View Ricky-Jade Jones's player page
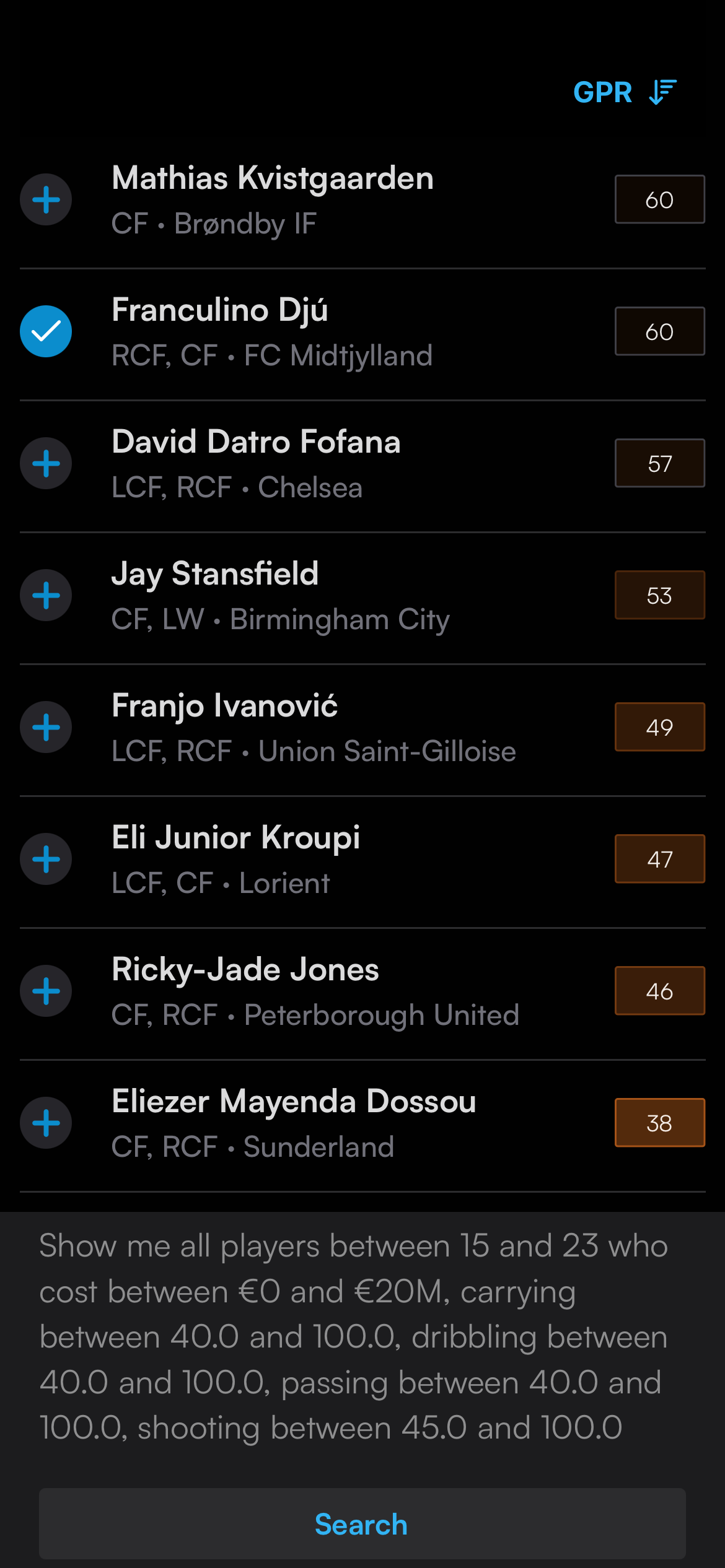The width and height of the screenshot is (725, 1568). (315, 991)
